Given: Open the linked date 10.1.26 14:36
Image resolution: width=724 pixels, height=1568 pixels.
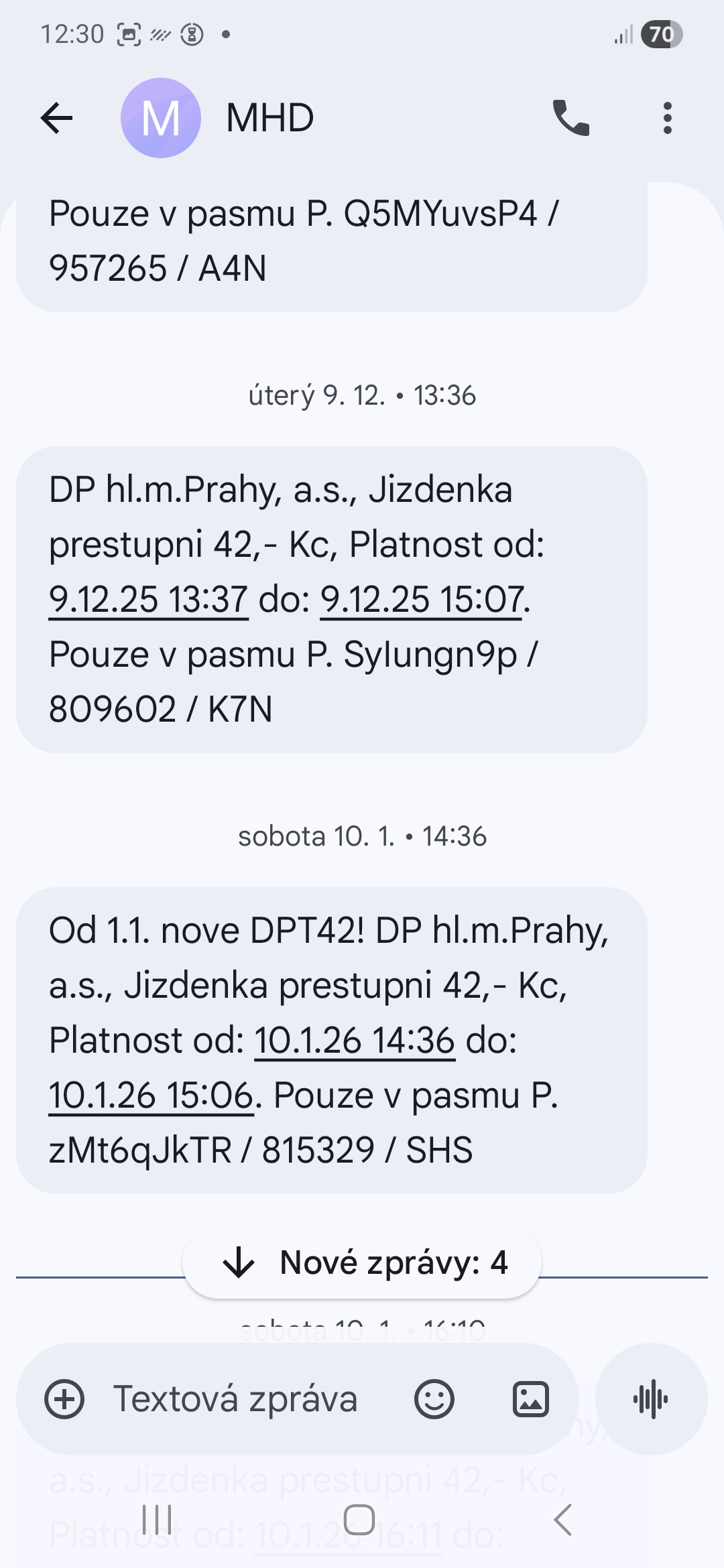Looking at the screenshot, I should [x=355, y=1041].
